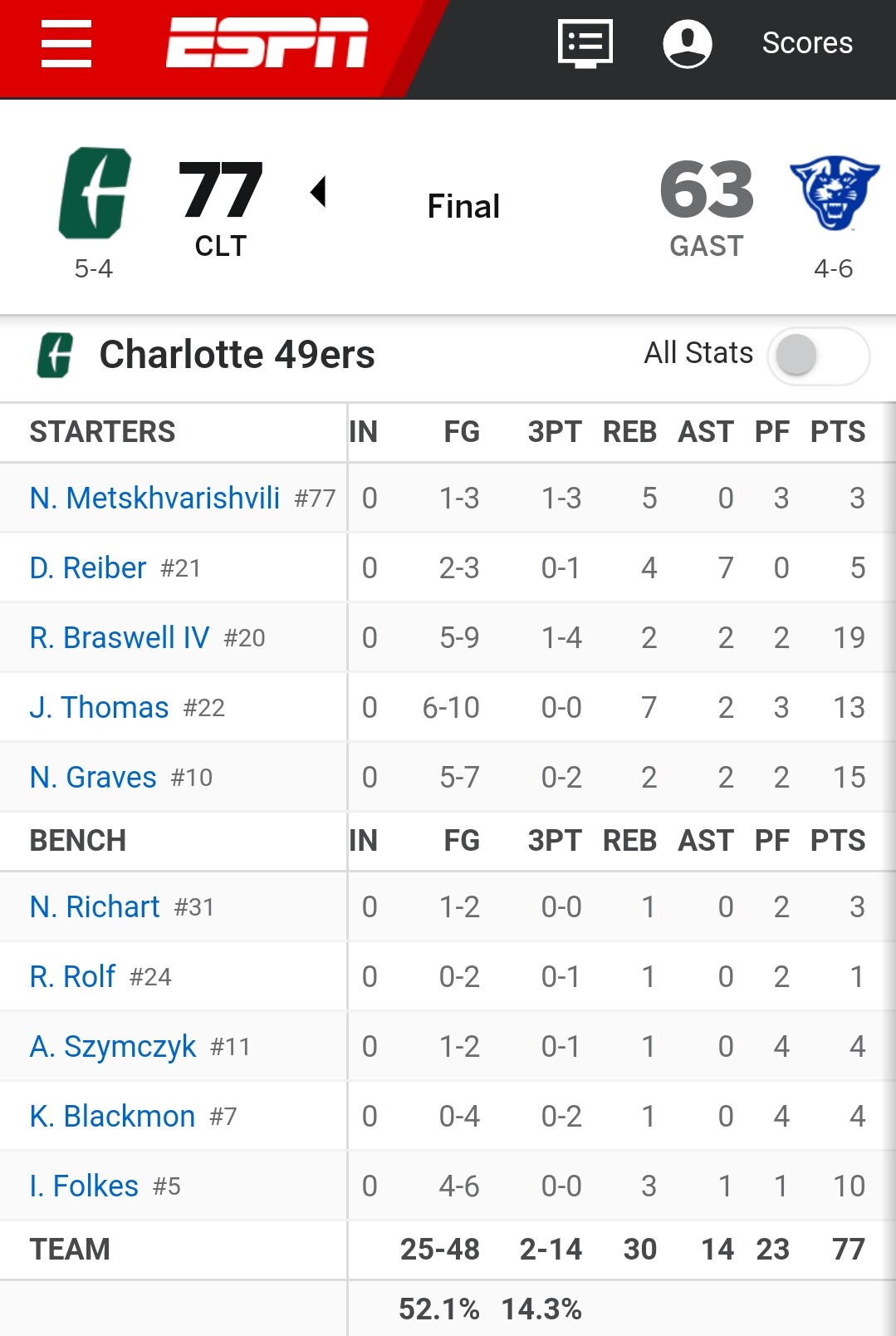Viewport: 896px width, 1336px height.
Task: Open N. Metskhvarishvili's player profile
Action: click(154, 499)
